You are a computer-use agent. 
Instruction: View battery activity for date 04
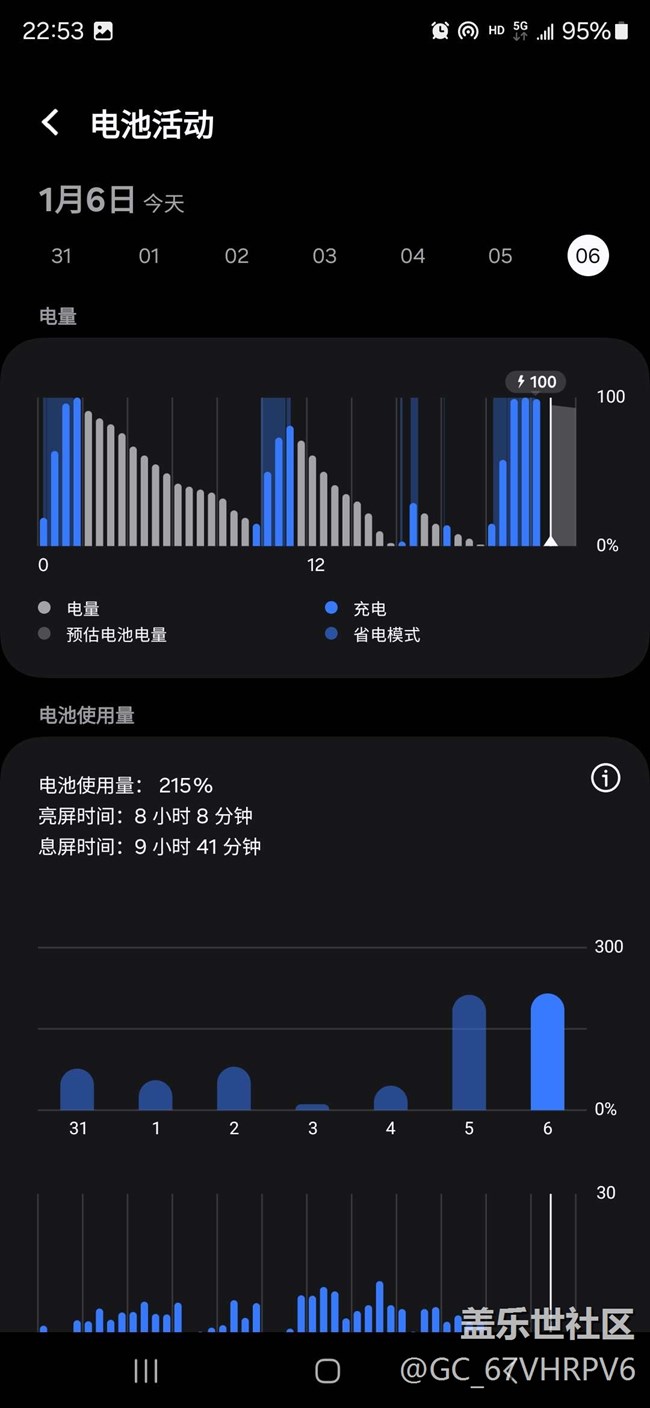[x=412, y=256]
